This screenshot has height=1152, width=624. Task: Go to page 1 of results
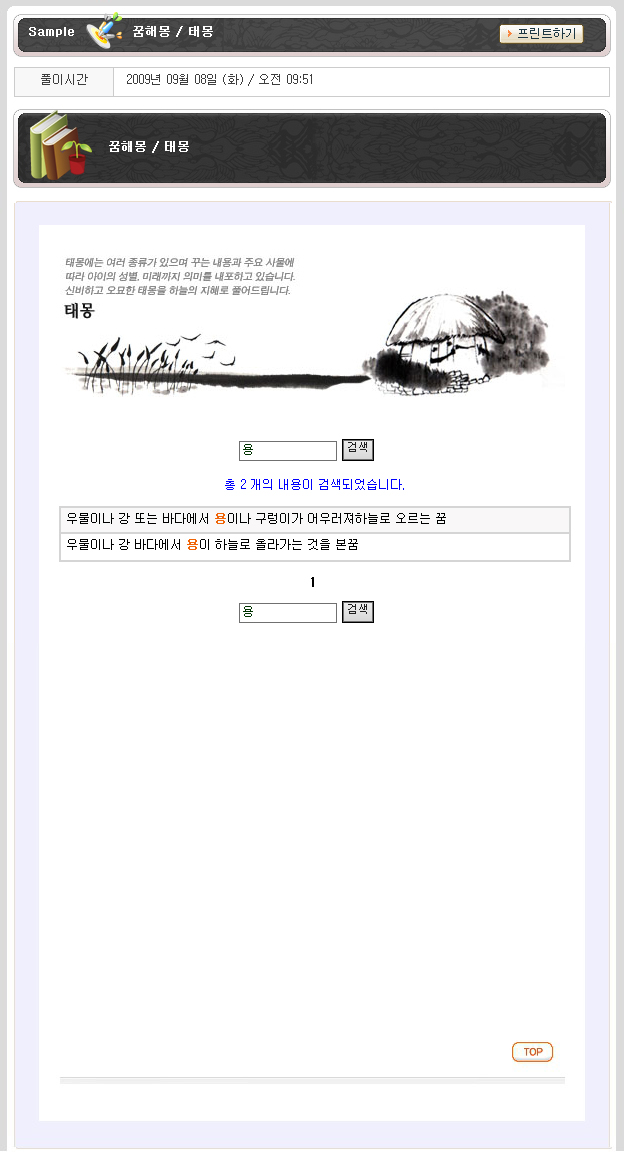[x=313, y=582]
